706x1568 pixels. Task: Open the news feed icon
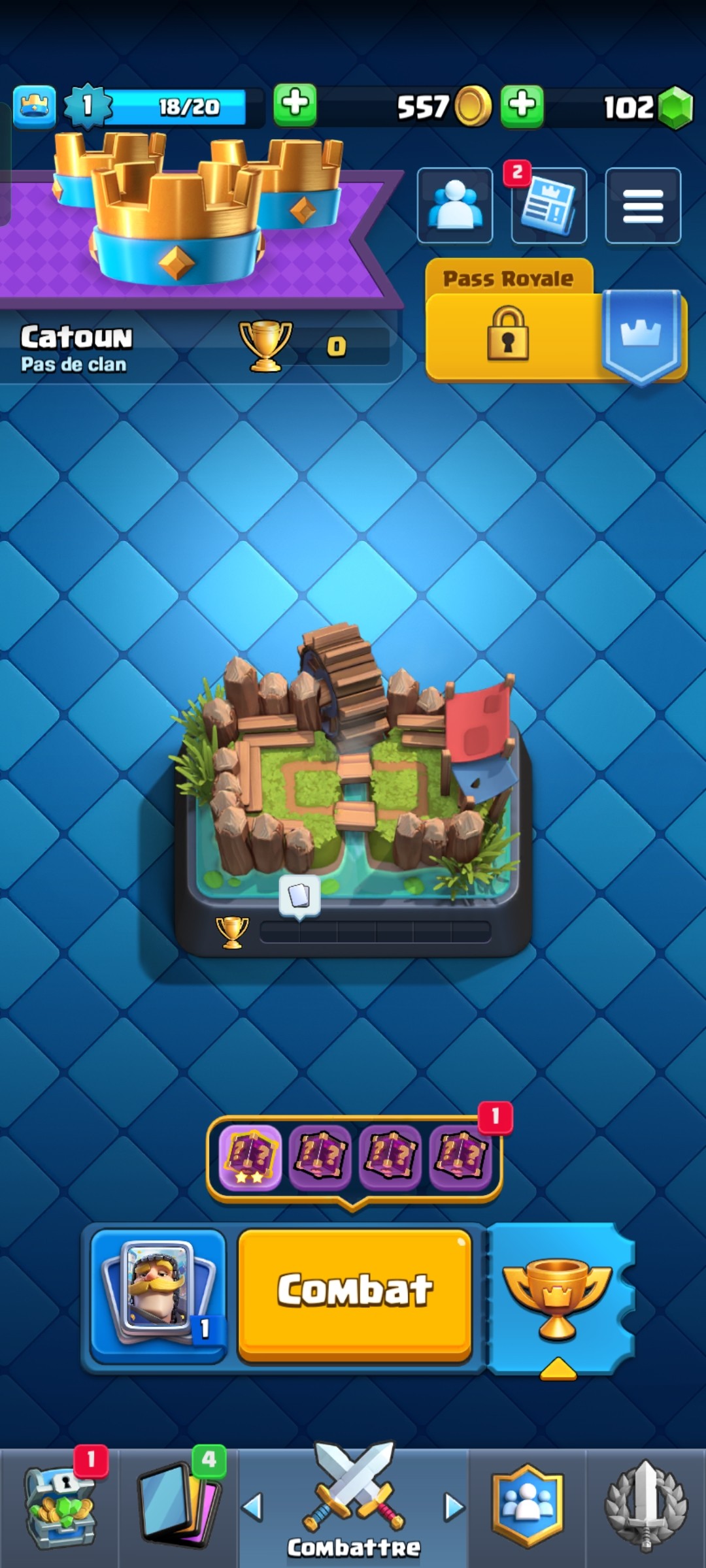548,206
